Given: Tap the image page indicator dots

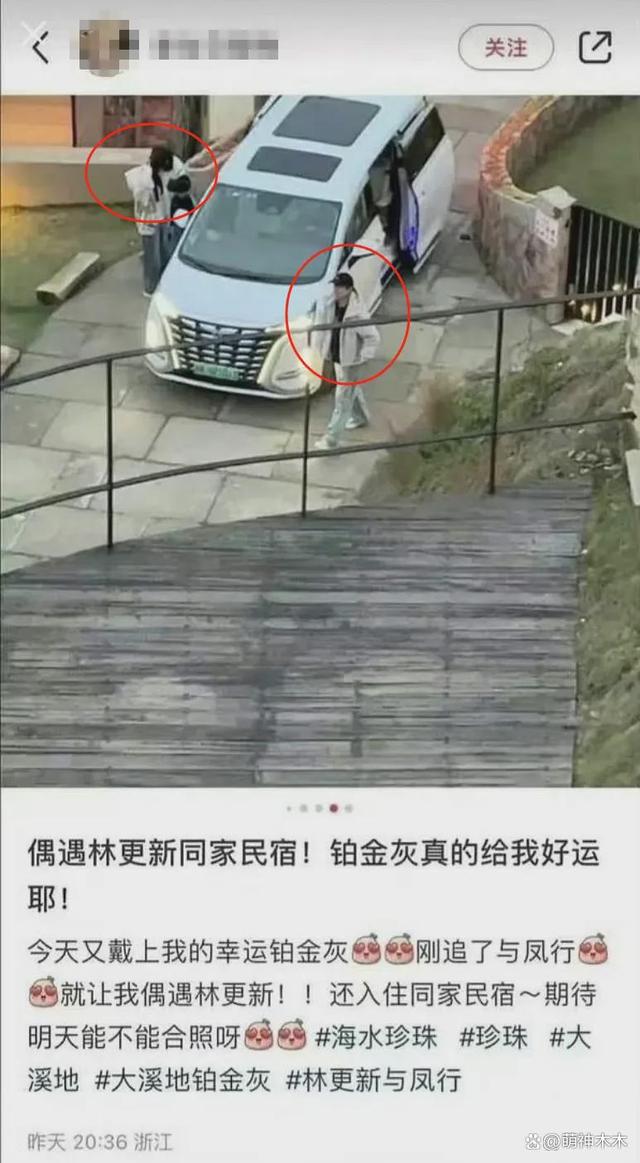Looking at the screenshot, I should pos(320,808).
